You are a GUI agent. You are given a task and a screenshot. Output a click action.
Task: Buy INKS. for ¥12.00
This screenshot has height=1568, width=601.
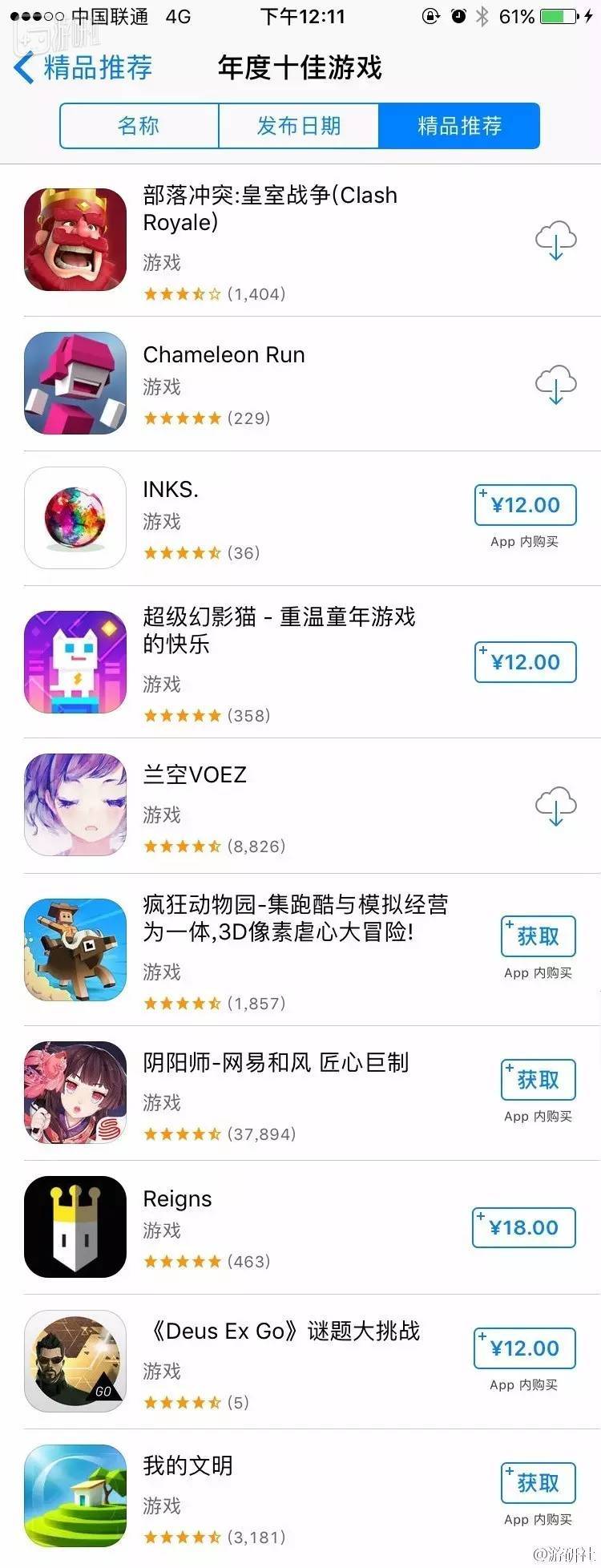click(x=525, y=505)
